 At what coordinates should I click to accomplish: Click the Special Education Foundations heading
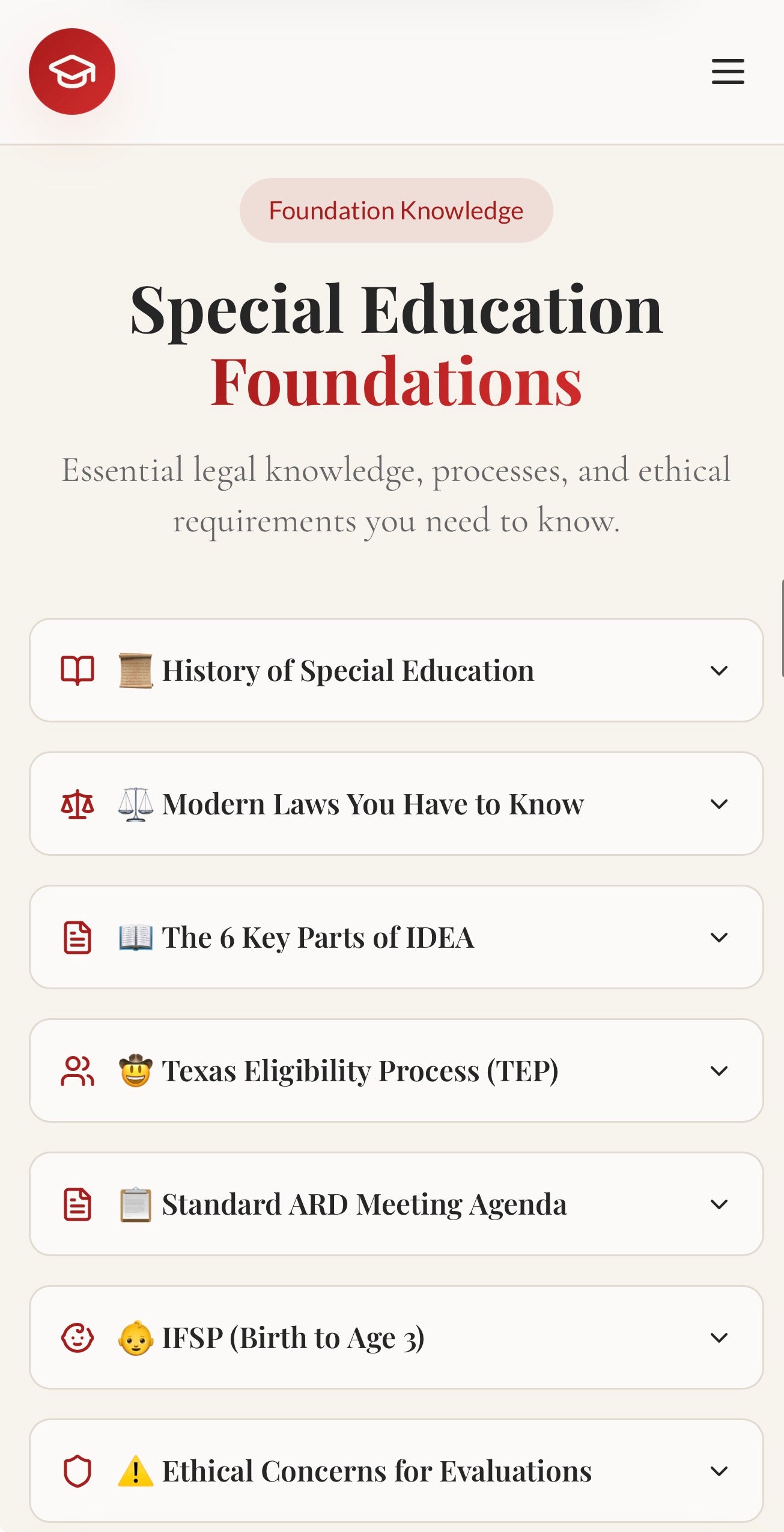coord(394,343)
